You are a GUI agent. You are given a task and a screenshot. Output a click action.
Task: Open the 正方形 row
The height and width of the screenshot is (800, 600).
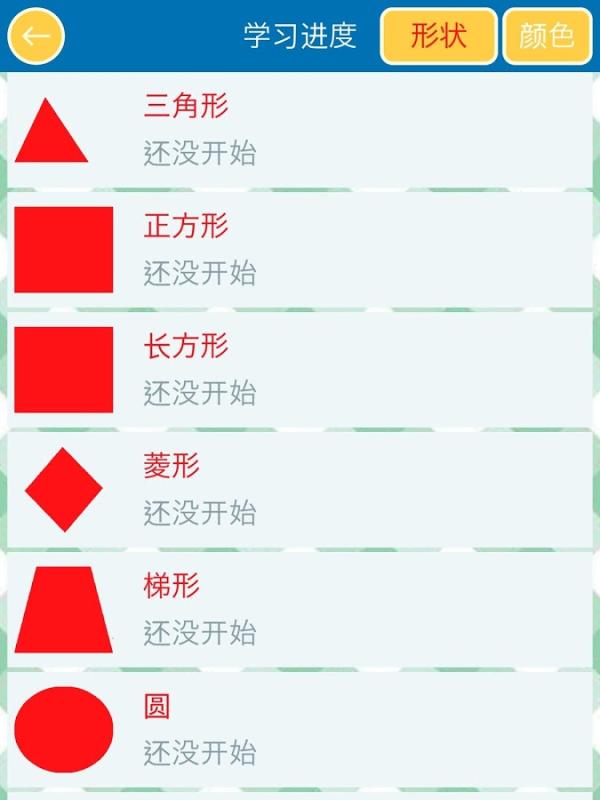click(x=300, y=250)
